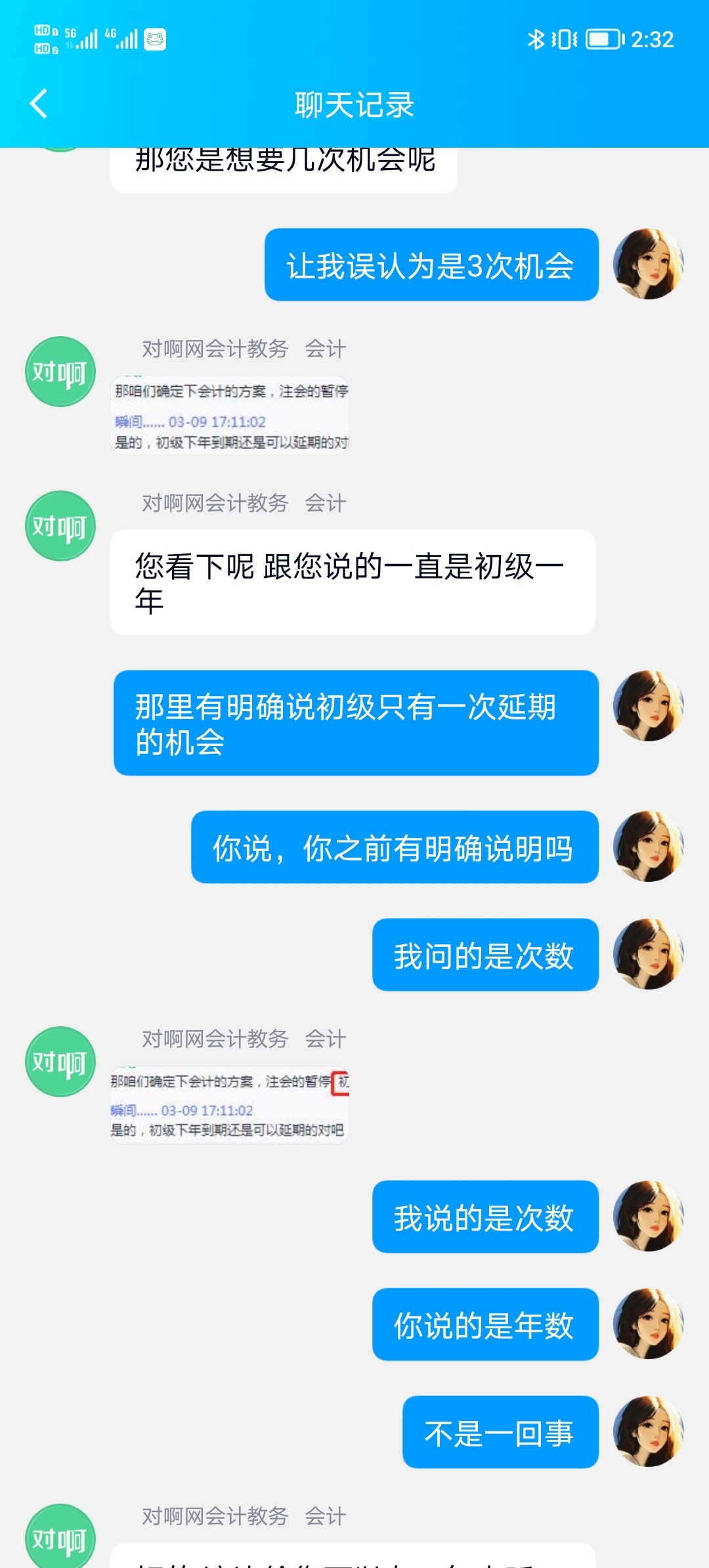Tap 对啊 avatar beside 您看下呢 message

[x=60, y=526]
